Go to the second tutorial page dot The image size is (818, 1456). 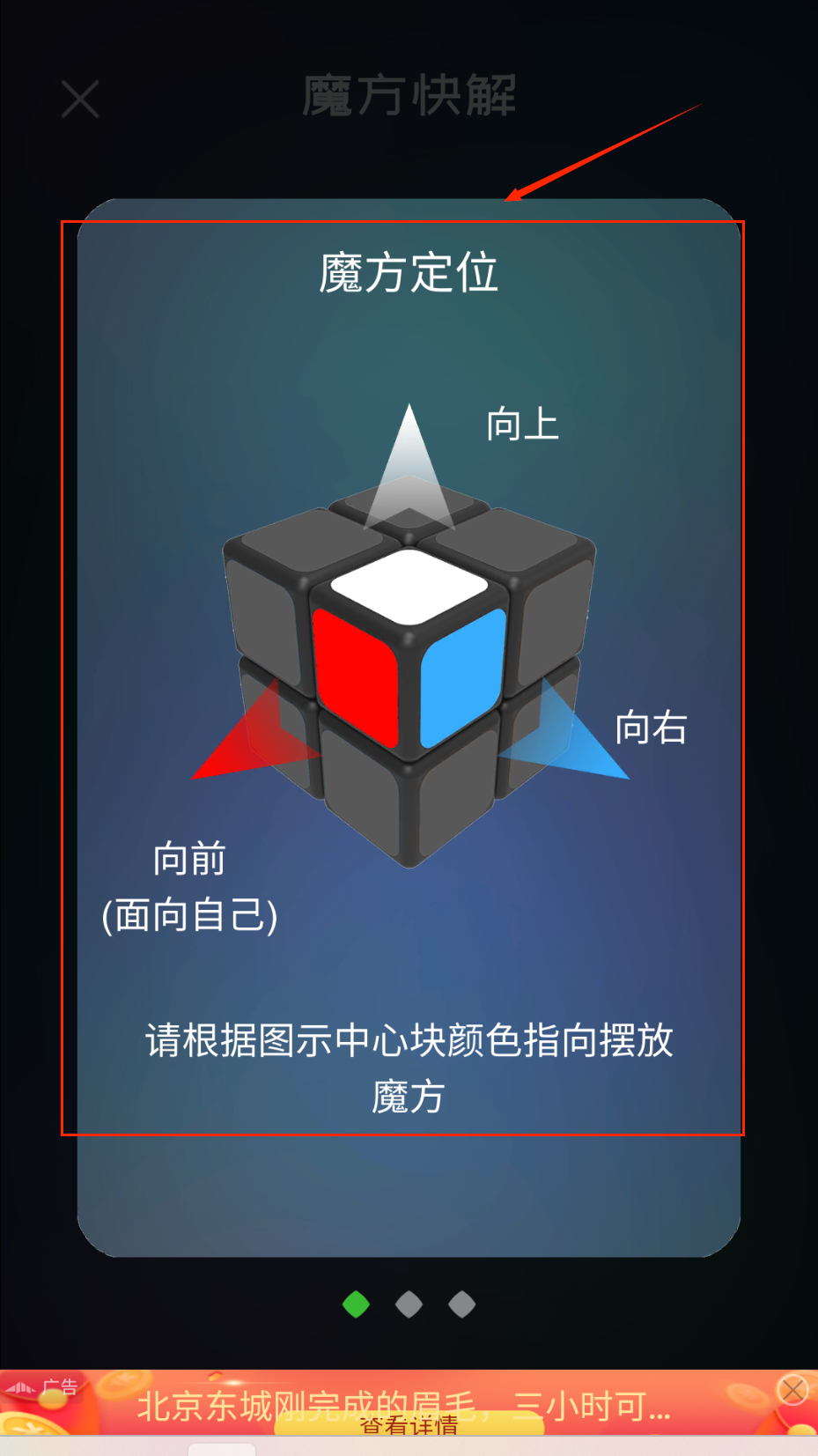click(x=409, y=1304)
